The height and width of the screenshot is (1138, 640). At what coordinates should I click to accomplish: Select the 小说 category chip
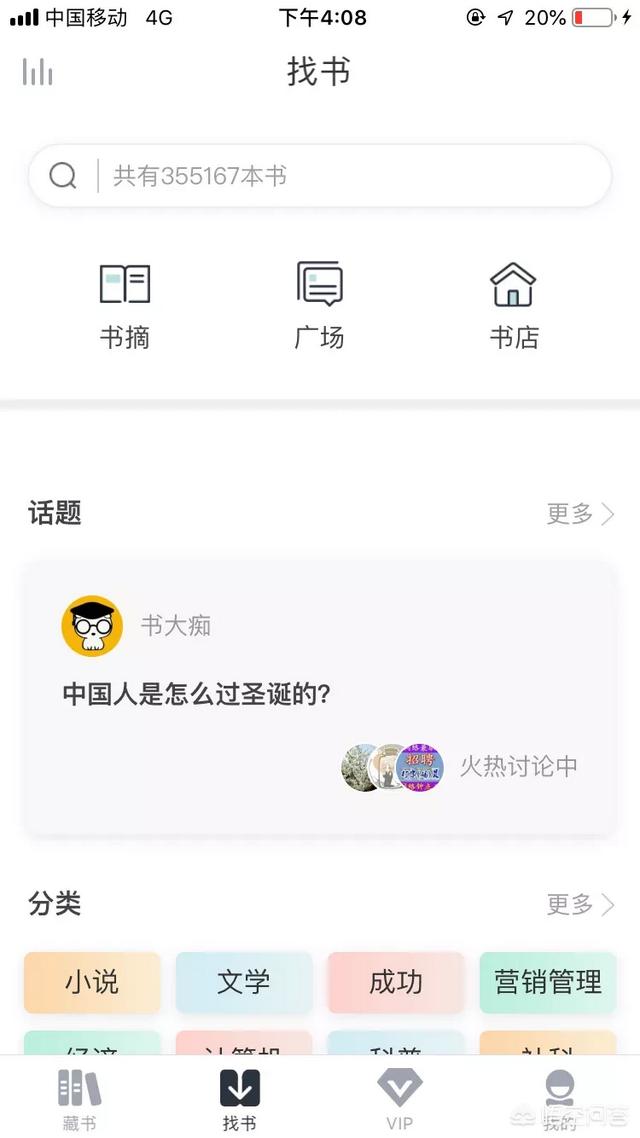(x=92, y=983)
